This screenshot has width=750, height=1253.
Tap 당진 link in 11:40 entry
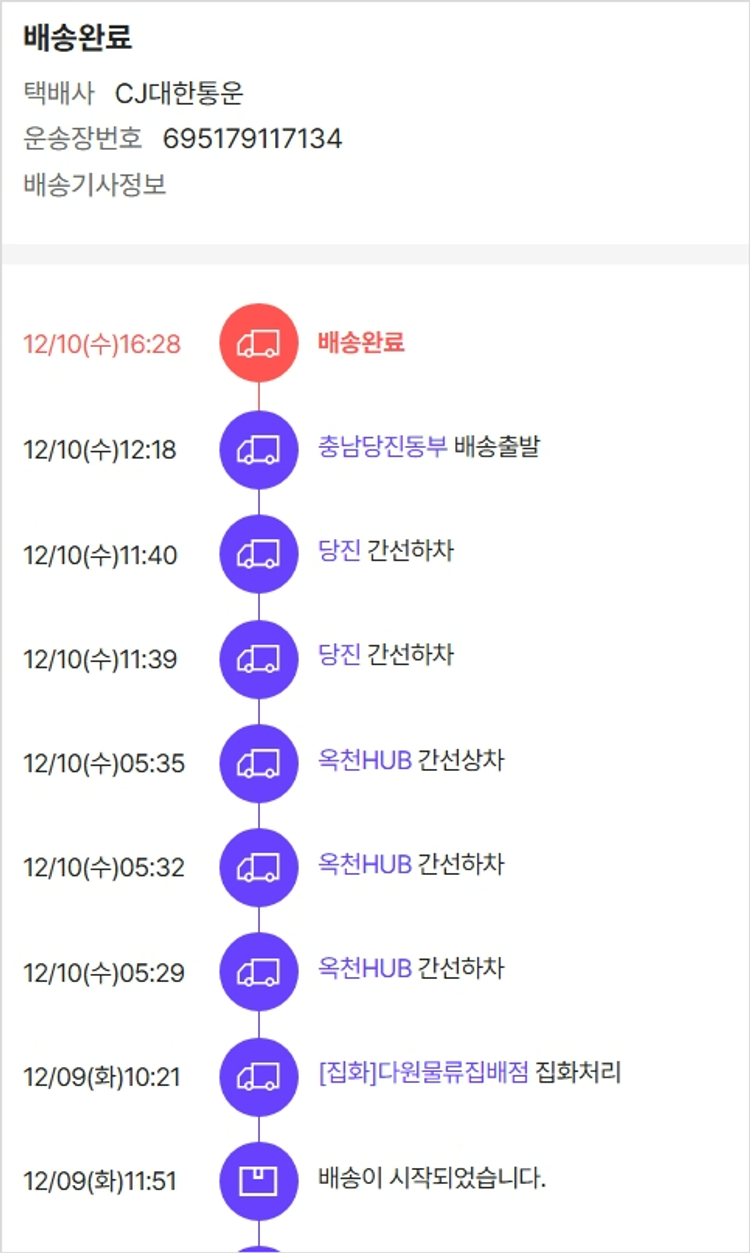339,551
